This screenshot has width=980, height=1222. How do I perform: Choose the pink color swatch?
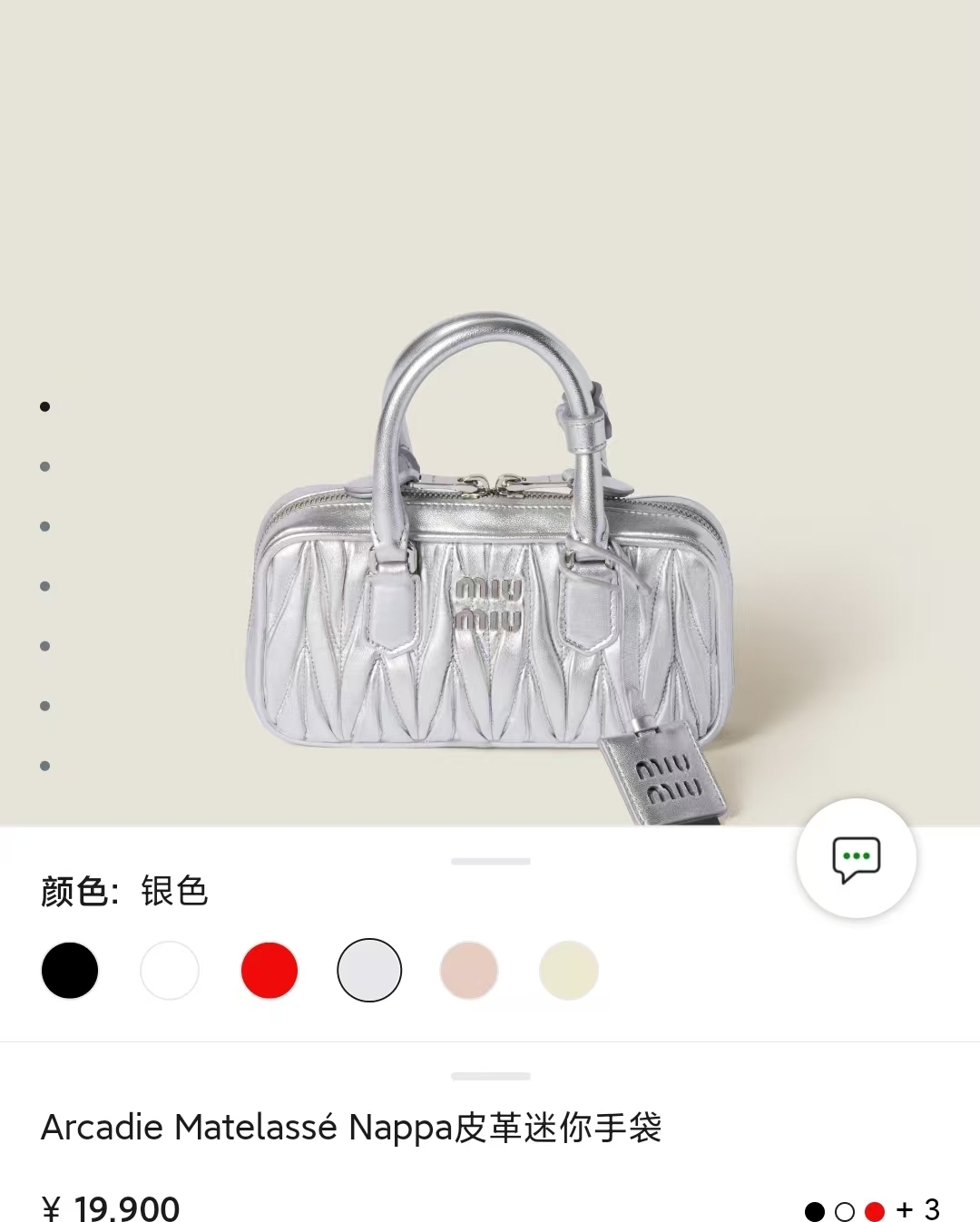pos(469,971)
